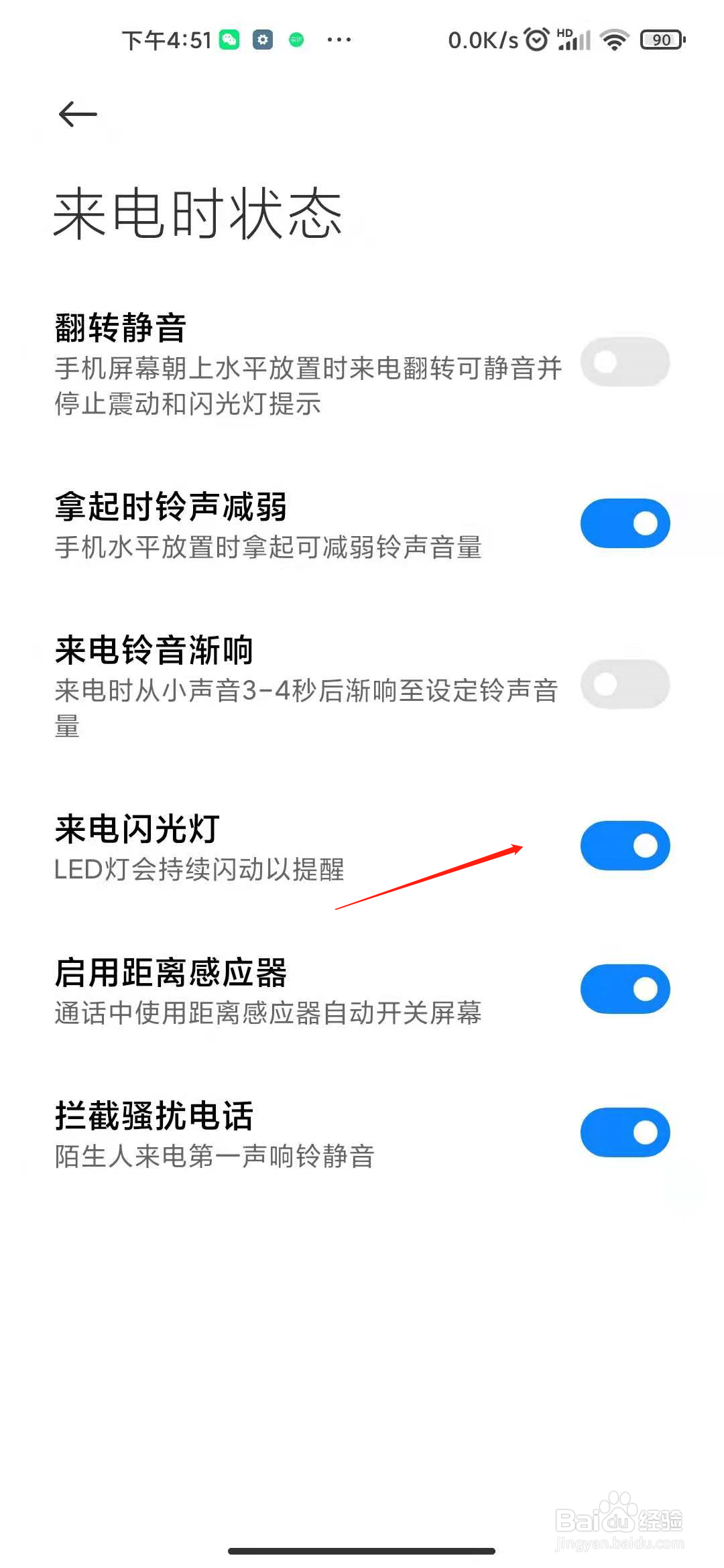724x1568 pixels.
Task: Tap the Wi-Fi signal icon
Action: 614,40
